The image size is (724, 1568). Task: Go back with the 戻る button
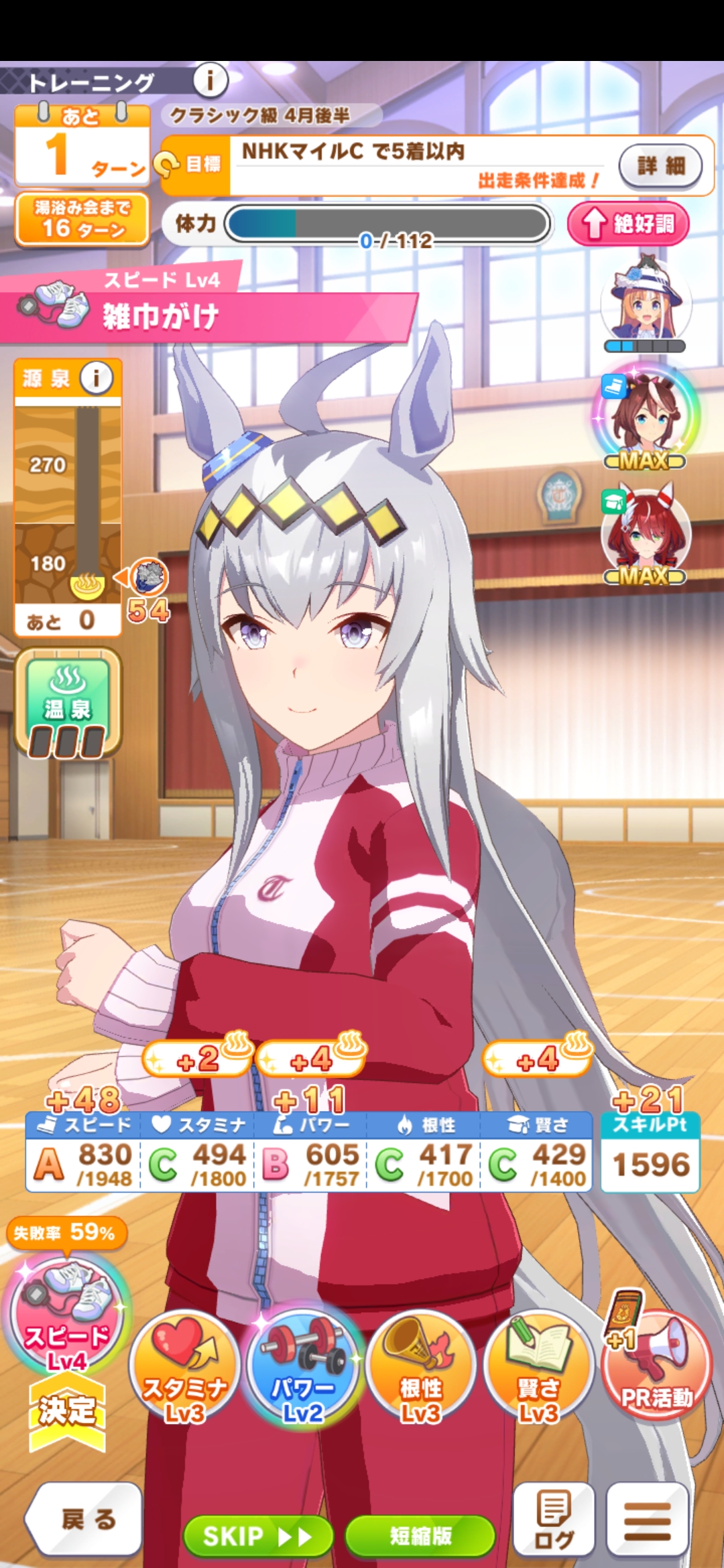click(85, 1519)
